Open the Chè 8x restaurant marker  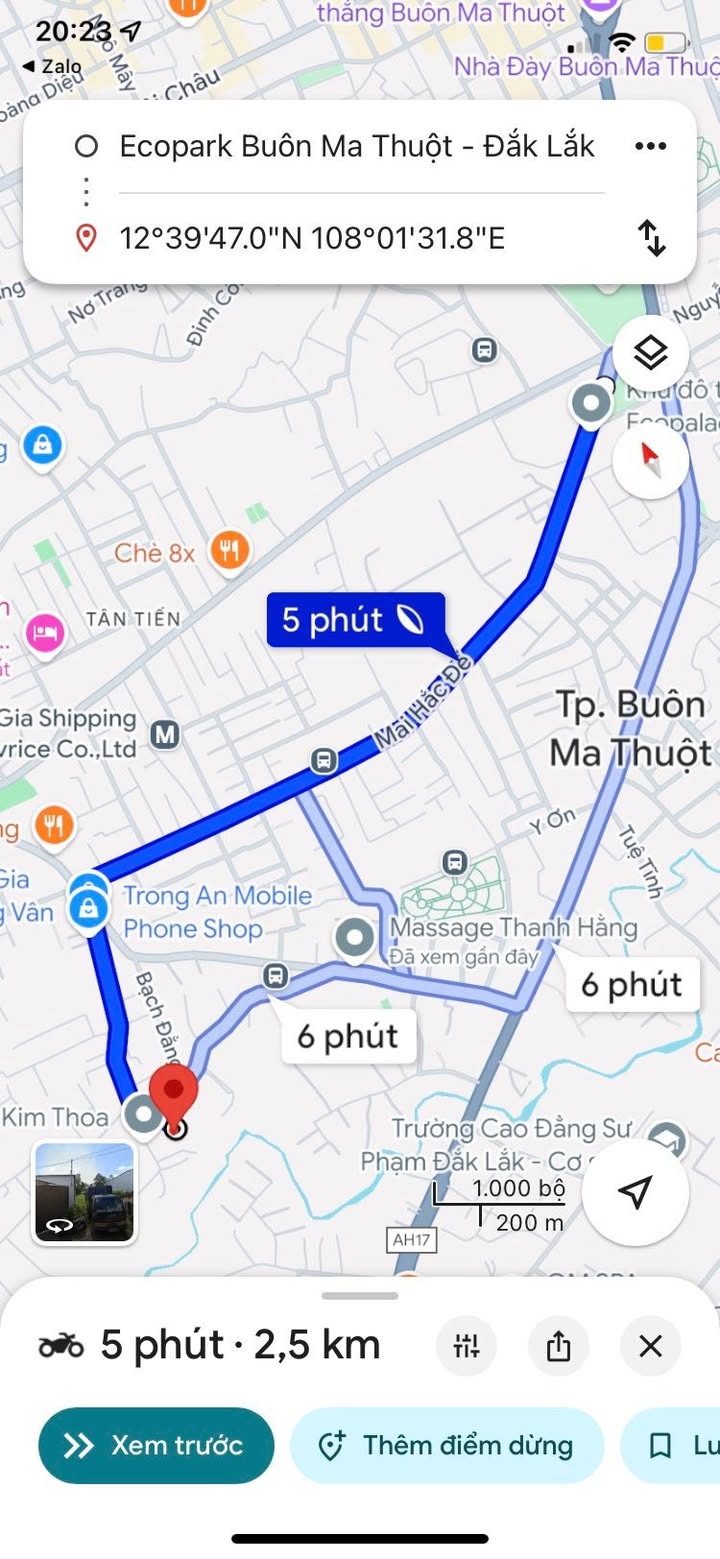tap(230, 550)
